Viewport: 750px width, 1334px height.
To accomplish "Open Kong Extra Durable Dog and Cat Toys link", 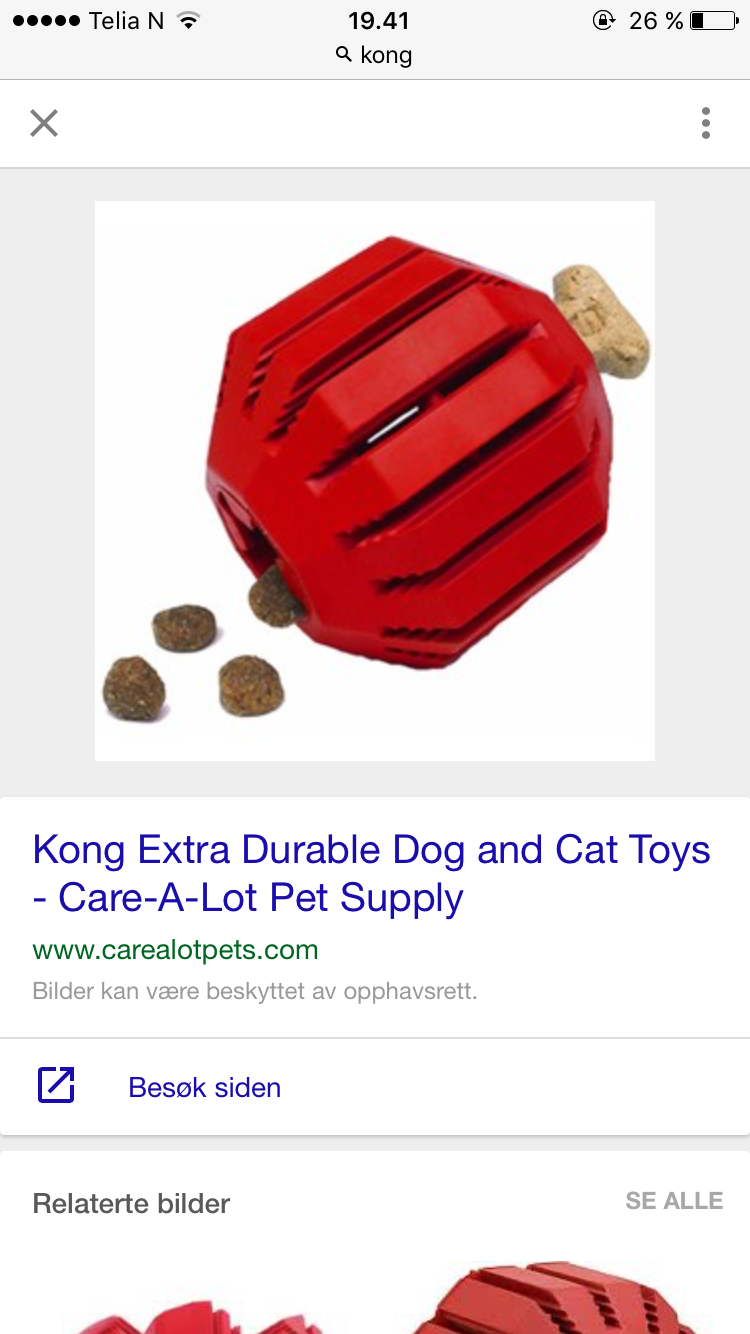I will pyautogui.click(x=372, y=874).
